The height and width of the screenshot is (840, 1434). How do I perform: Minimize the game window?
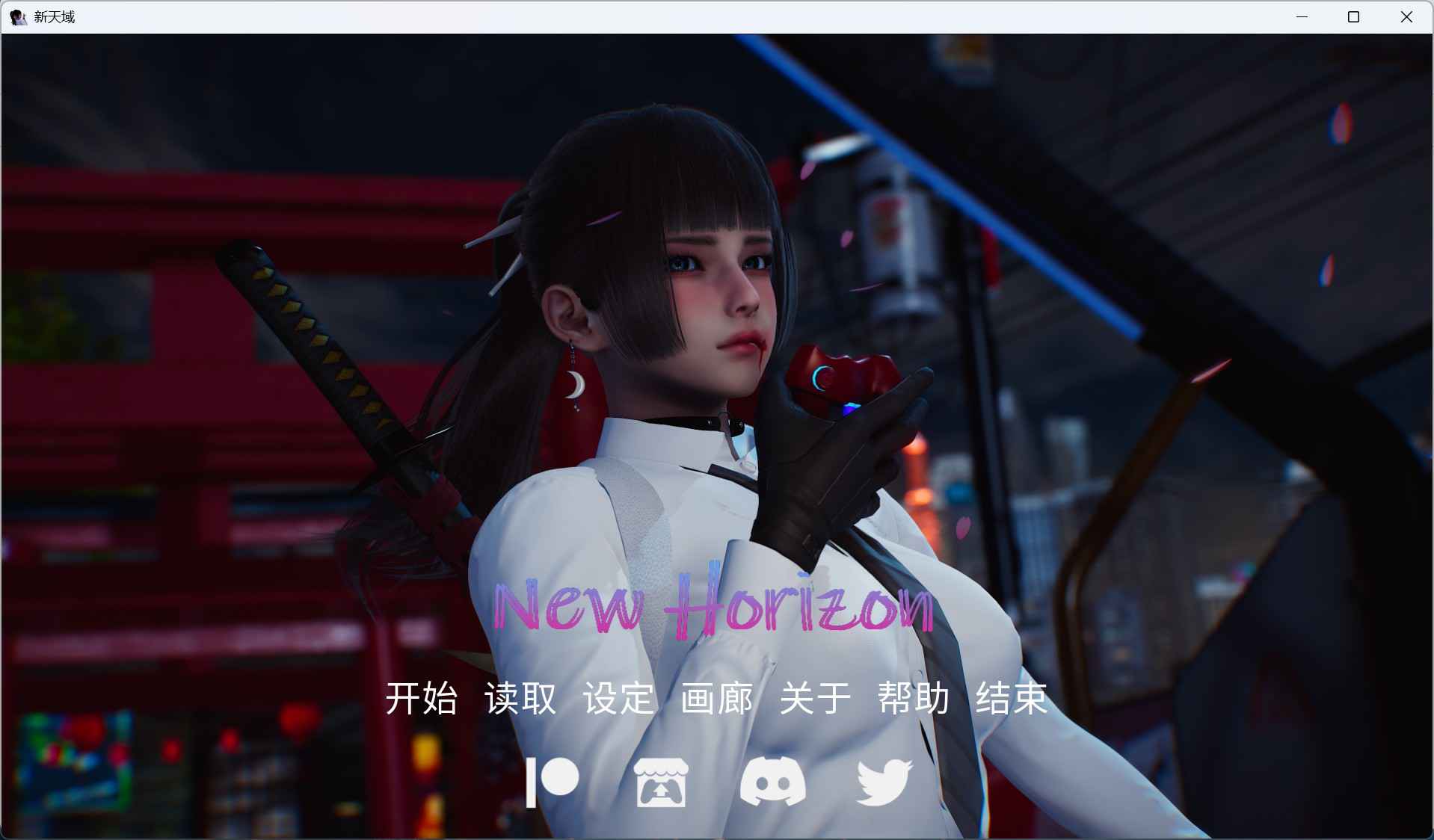click(x=1302, y=16)
